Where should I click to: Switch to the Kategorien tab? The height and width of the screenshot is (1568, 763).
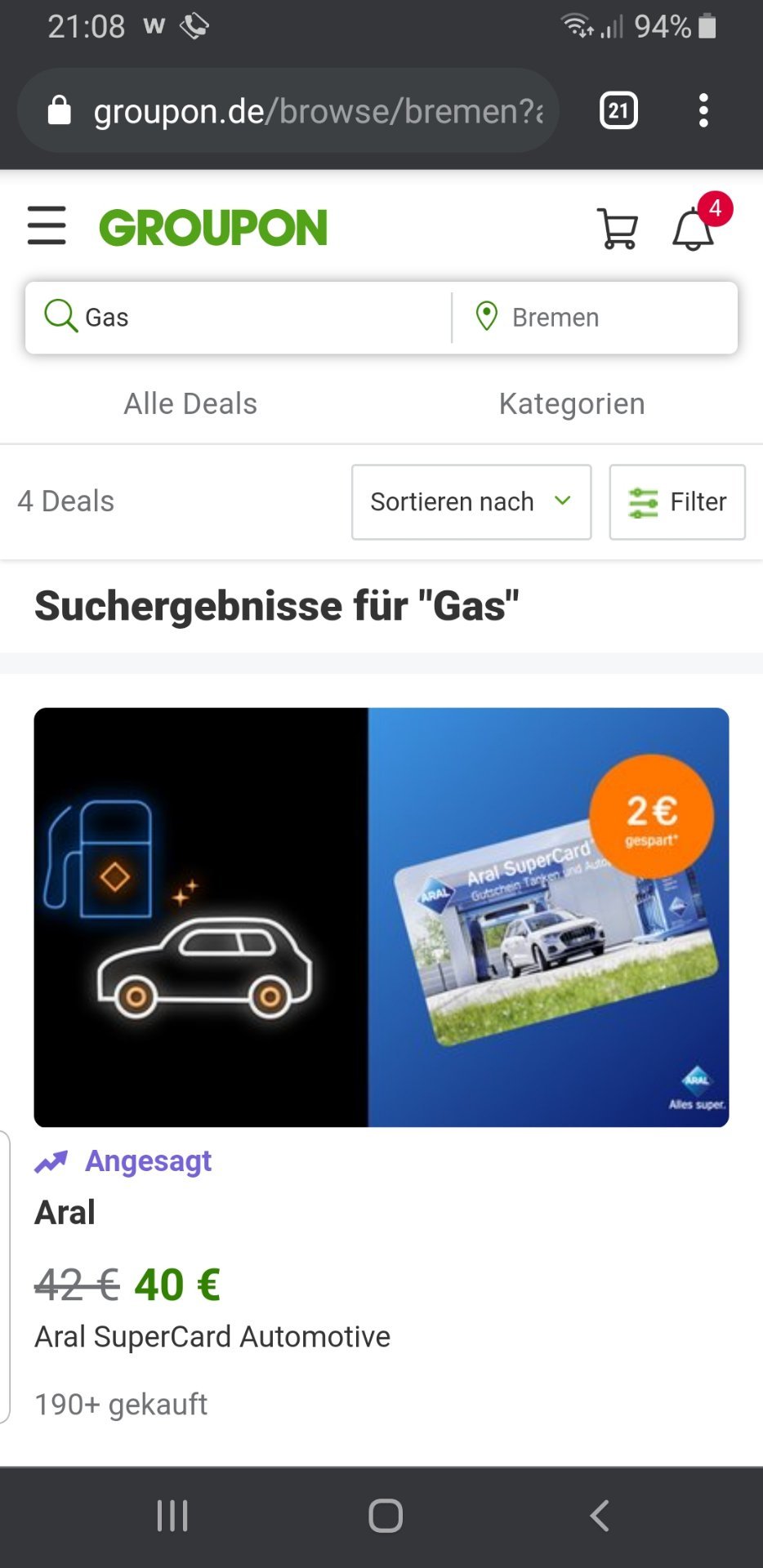click(x=572, y=403)
